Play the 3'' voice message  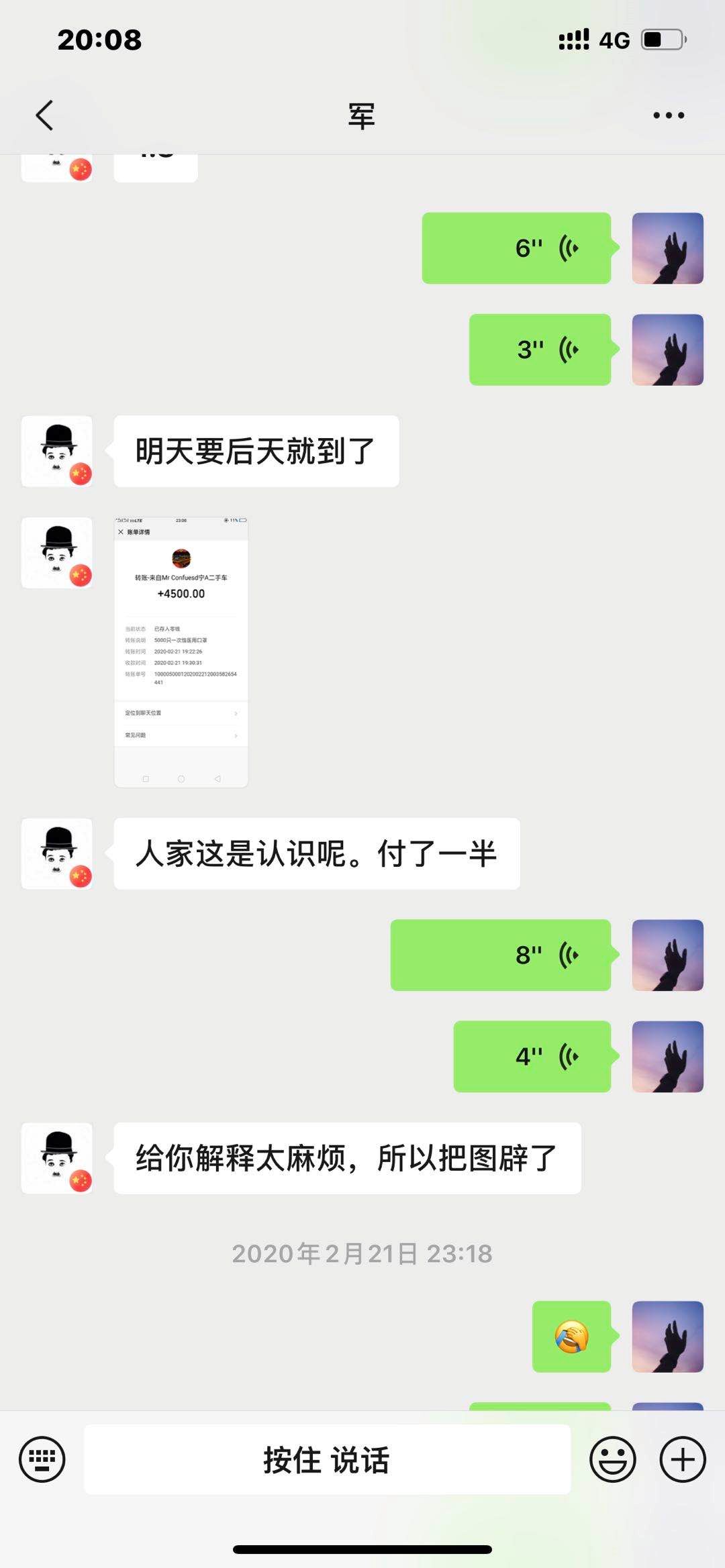tap(540, 350)
